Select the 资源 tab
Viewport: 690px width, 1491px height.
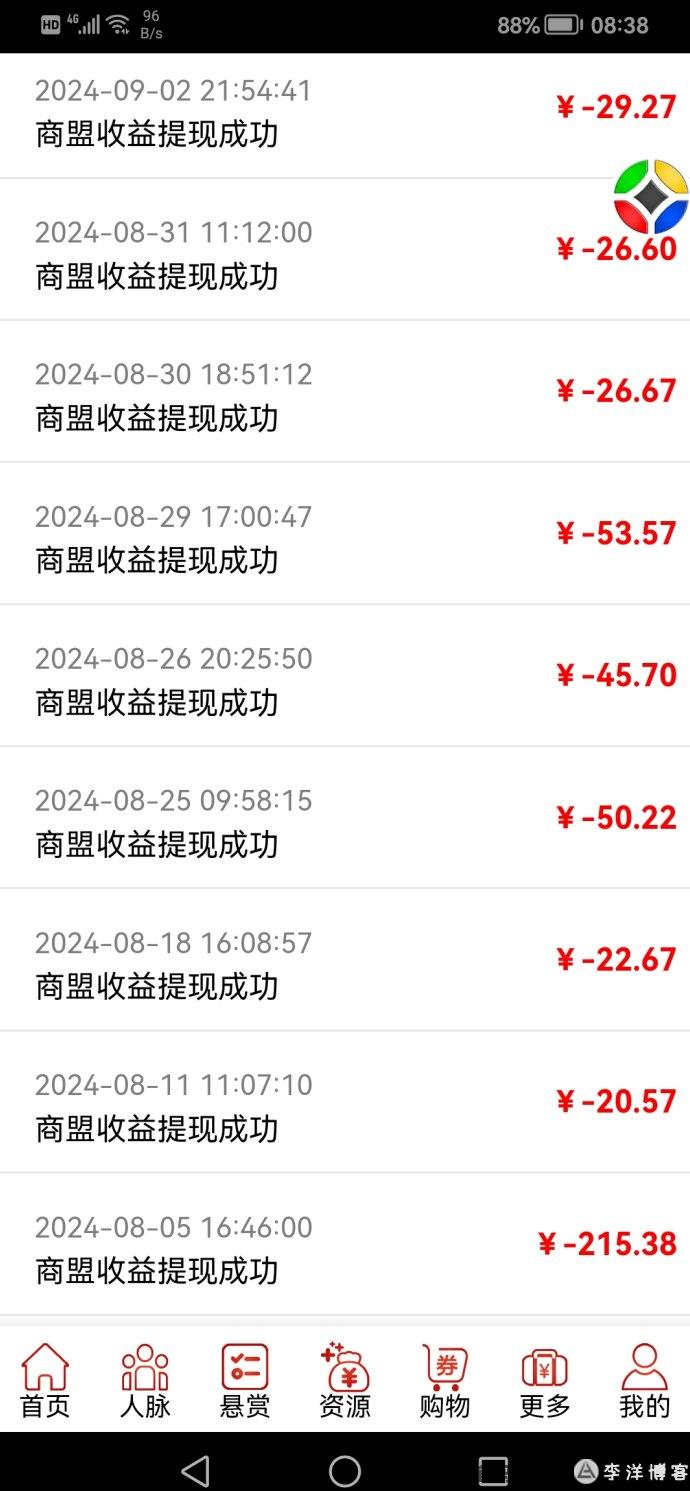pyautogui.click(x=345, y=1381)
